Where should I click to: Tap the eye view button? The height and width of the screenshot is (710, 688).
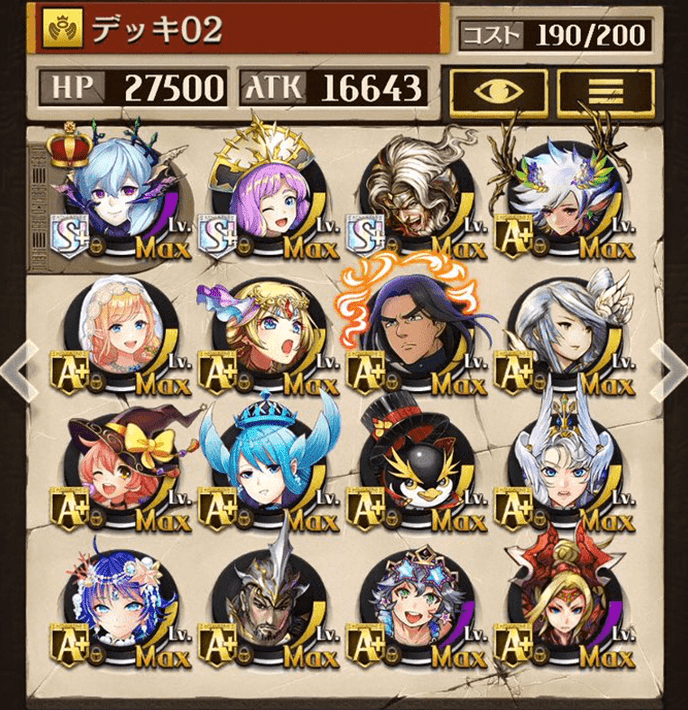pos(499,89)
